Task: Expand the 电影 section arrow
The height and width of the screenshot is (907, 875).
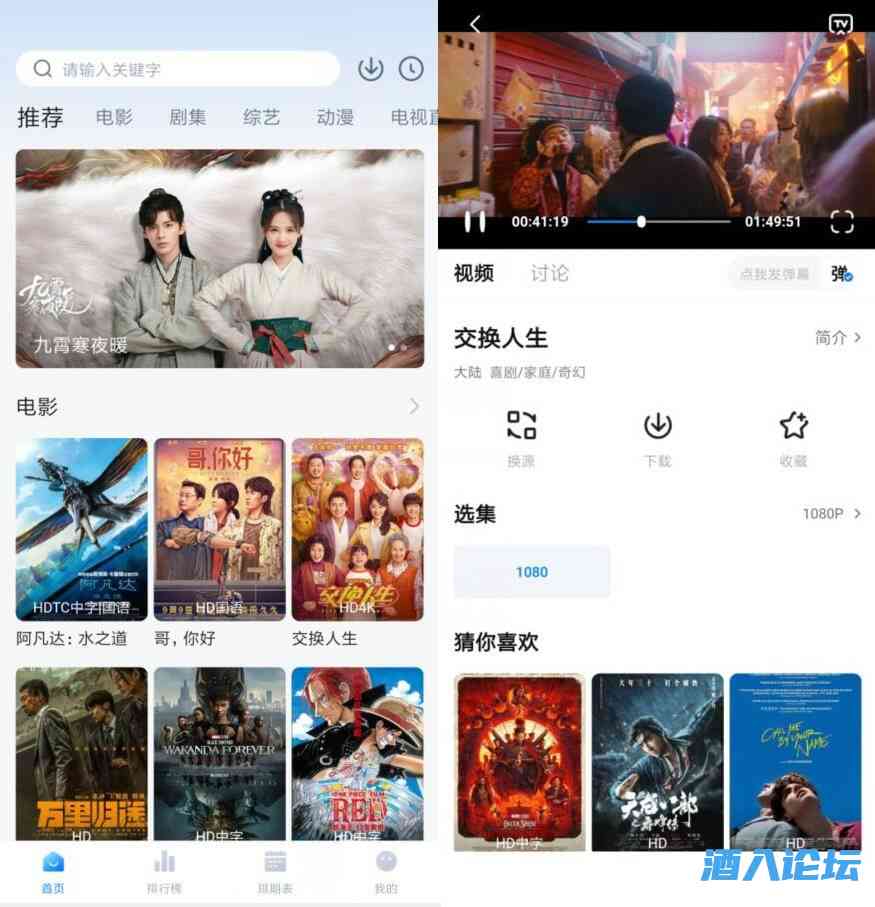Action: 414,406
